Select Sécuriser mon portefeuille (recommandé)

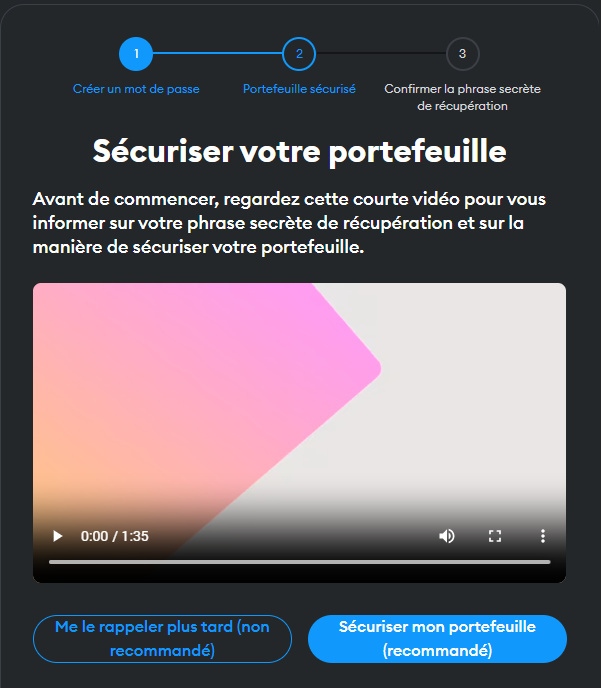pyautogui.click(x=437, y=638)
